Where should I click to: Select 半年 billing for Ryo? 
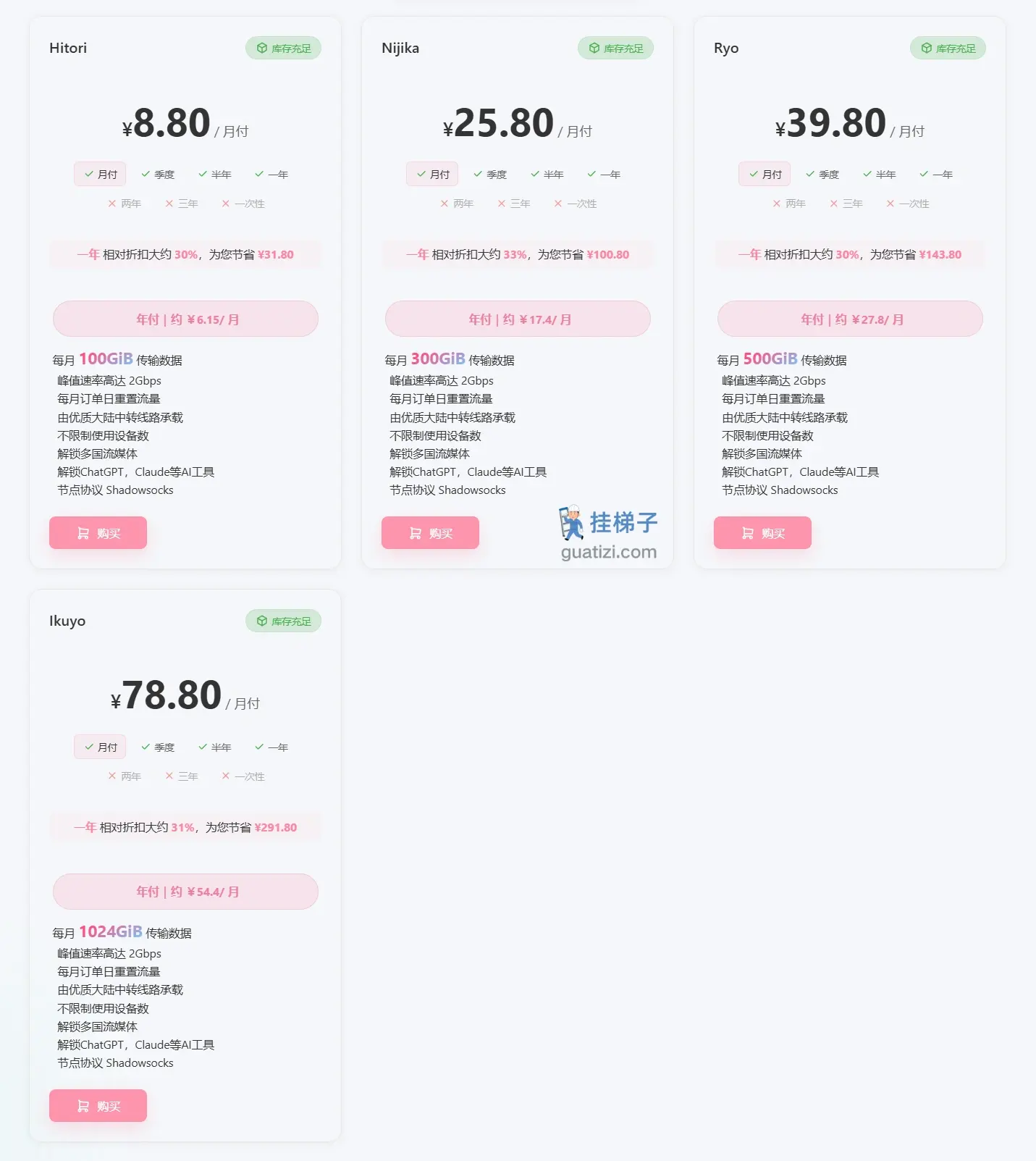point(880,175)
